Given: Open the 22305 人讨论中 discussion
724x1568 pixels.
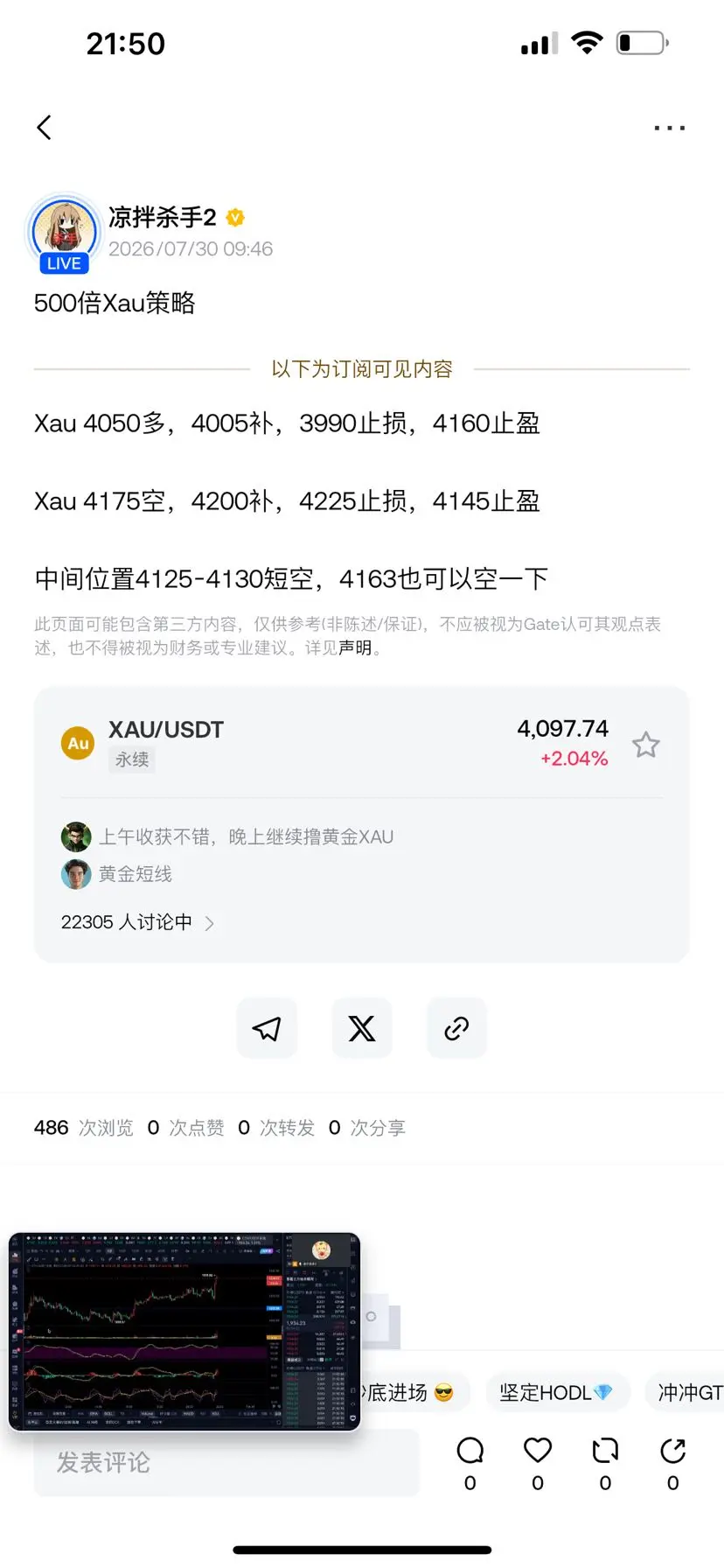Looking at the screenshot, I should pos(137,922).
